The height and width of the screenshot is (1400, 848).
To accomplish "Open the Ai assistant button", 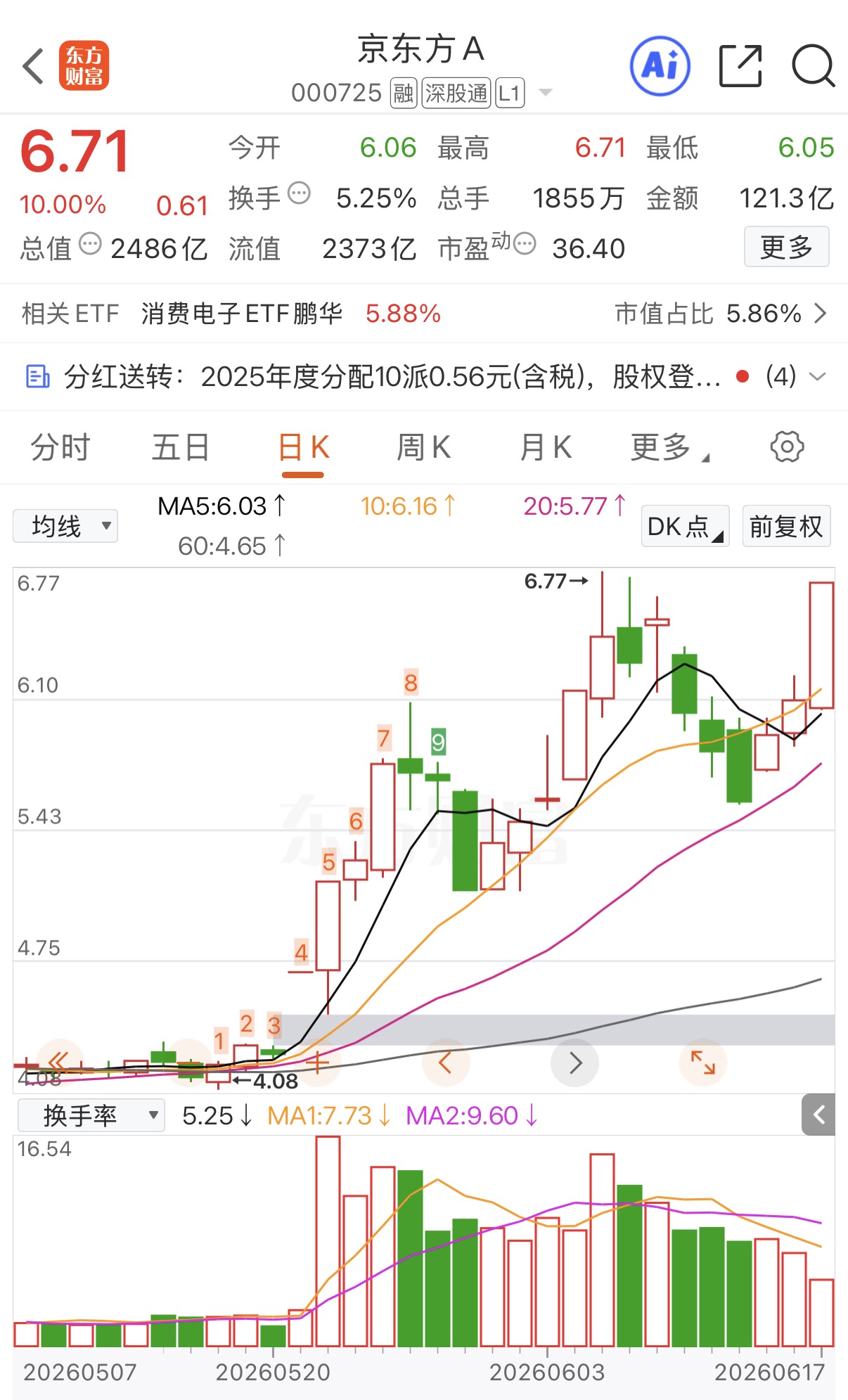I will pyautogui.click(x=660, y=66).
